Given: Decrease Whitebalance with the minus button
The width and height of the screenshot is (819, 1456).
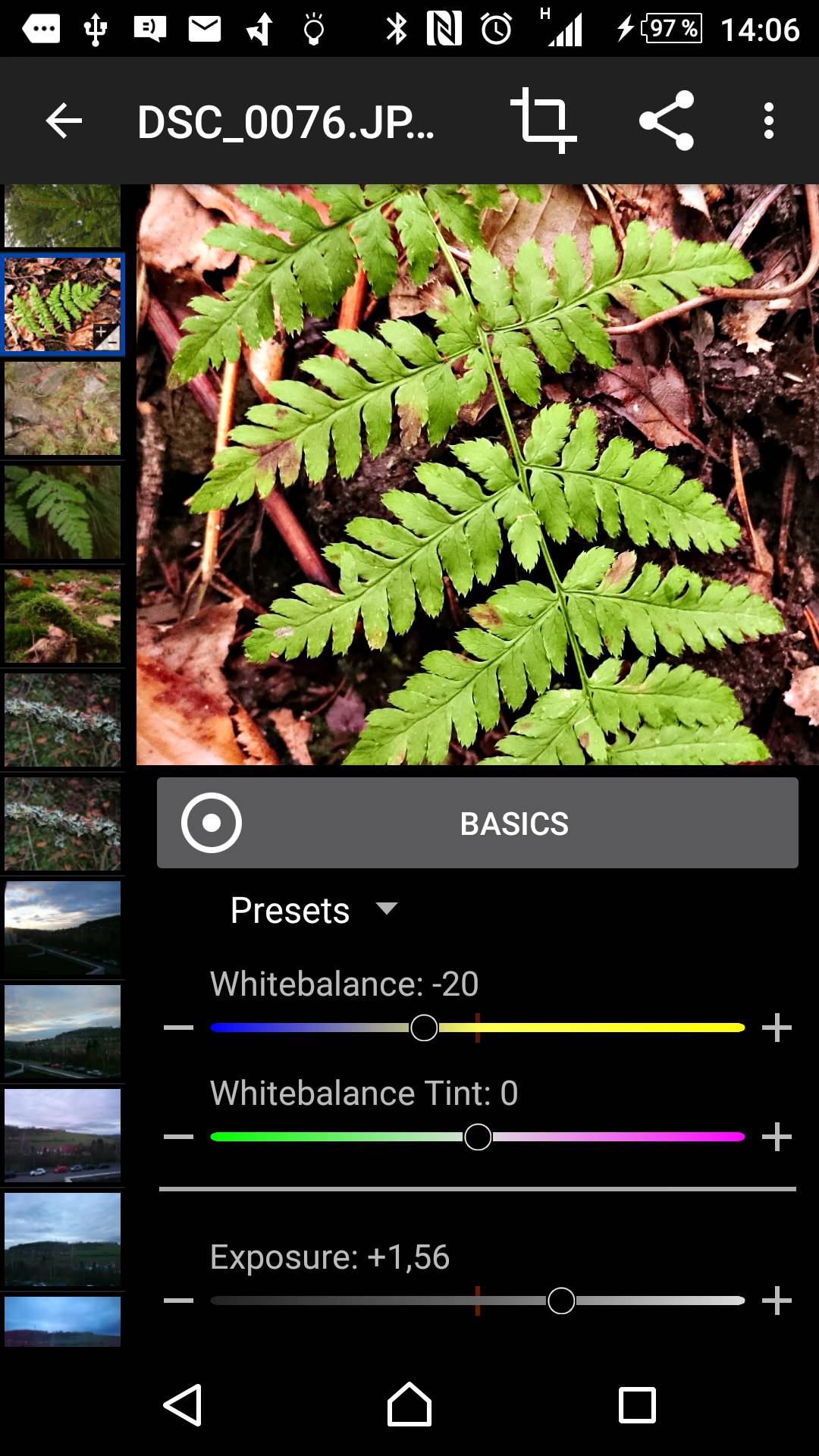Looking at the screenshot, I should click(179, 1028).
